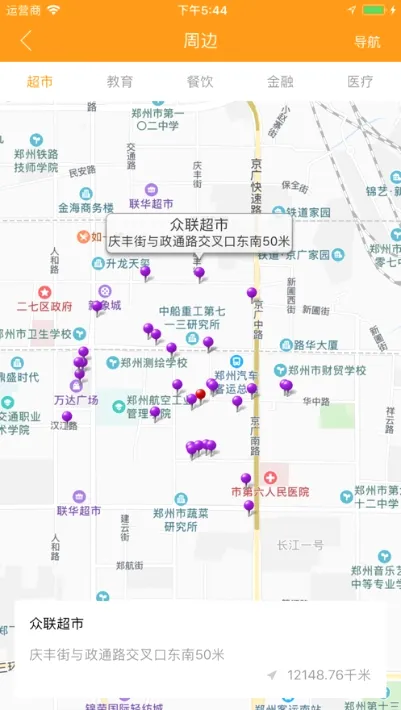
Task: Select the red pin on the map
Action: click(200, 395)
